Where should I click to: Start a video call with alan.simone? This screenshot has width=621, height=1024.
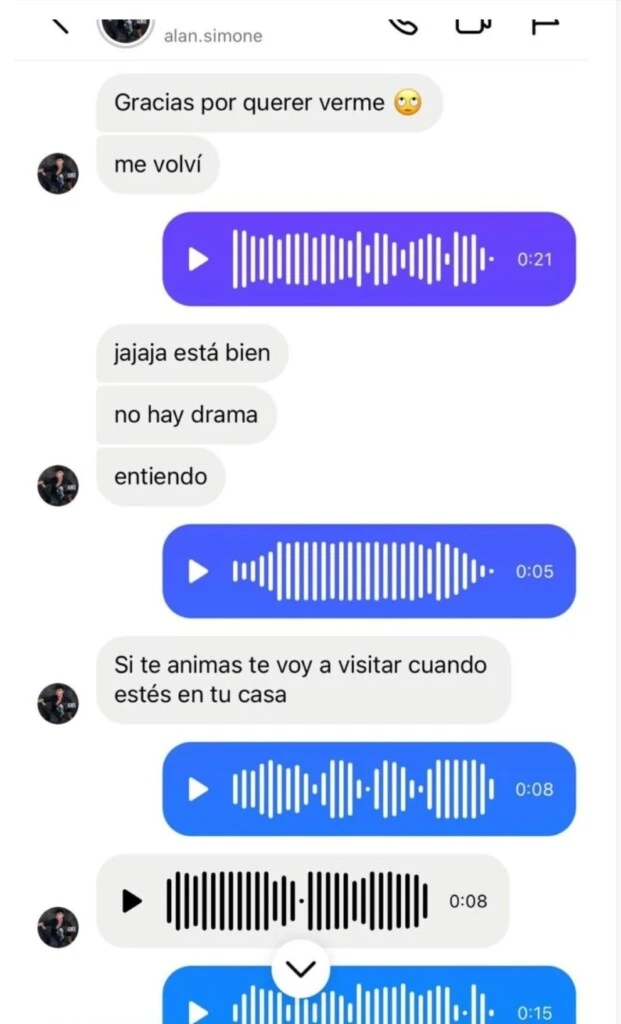coord(475,24)
